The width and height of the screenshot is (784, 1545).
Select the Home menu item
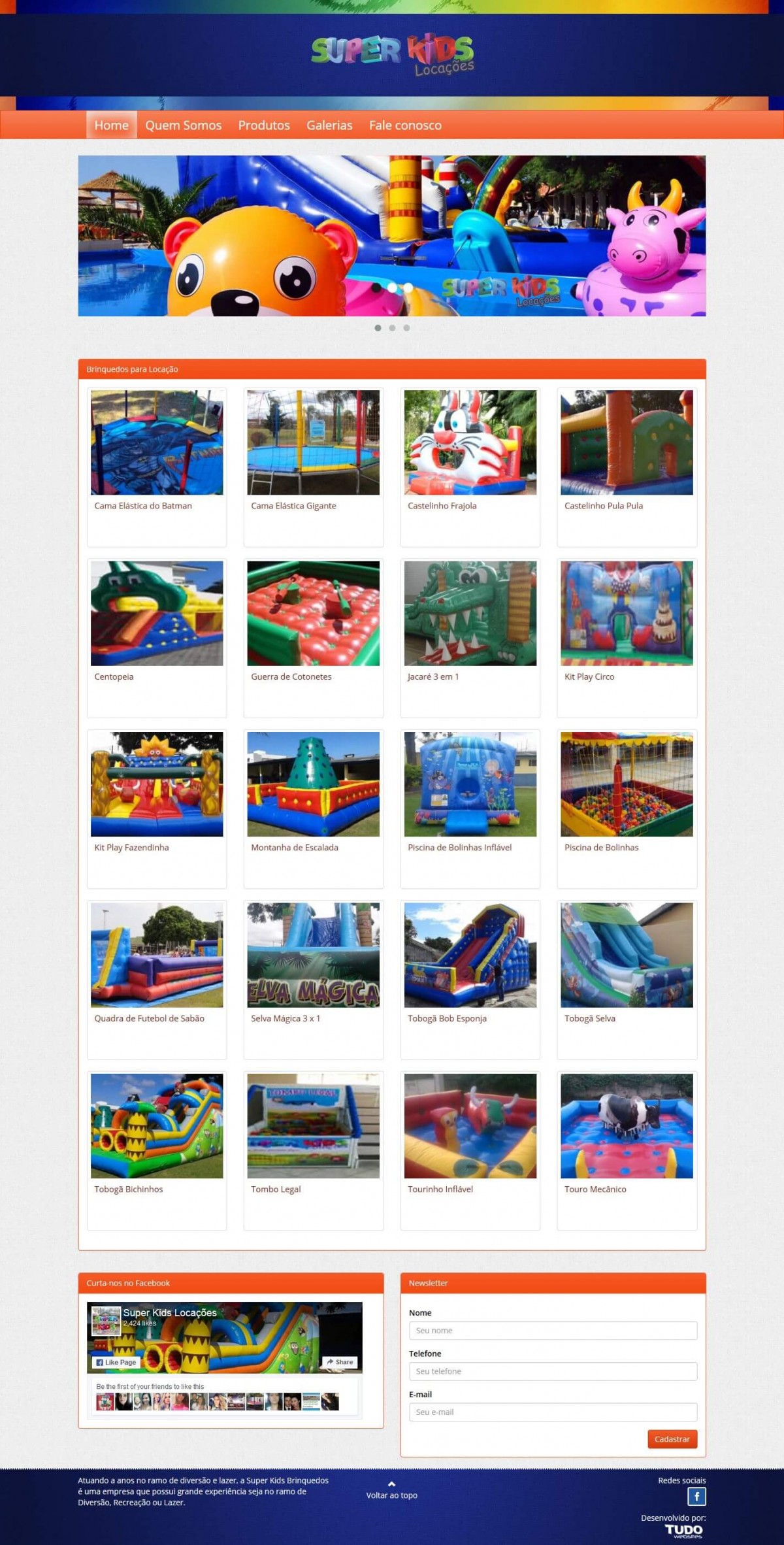point(111,125)
